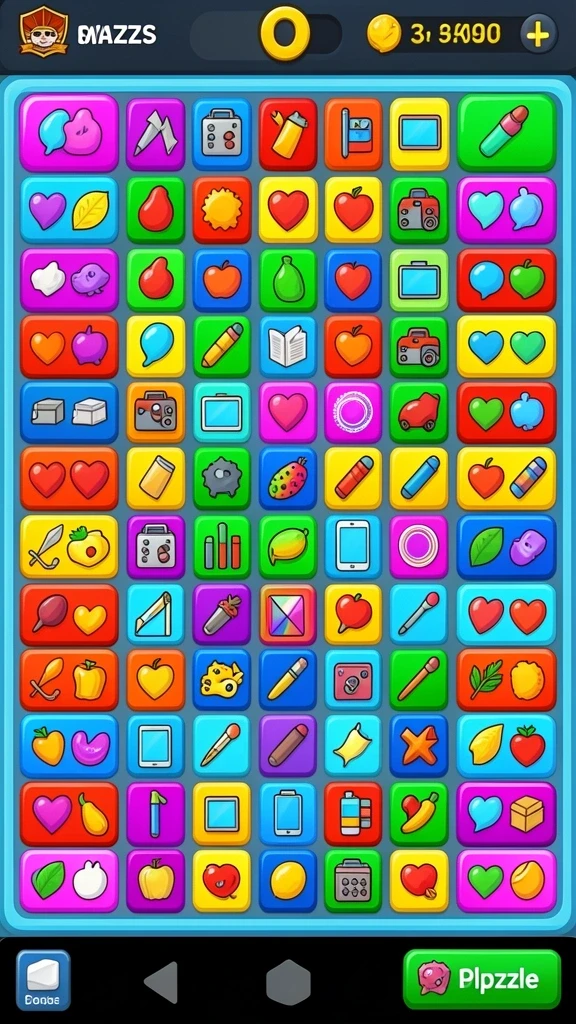Tap the orange X tile on blue
576x1024 pixels.
tap(419, 745)
